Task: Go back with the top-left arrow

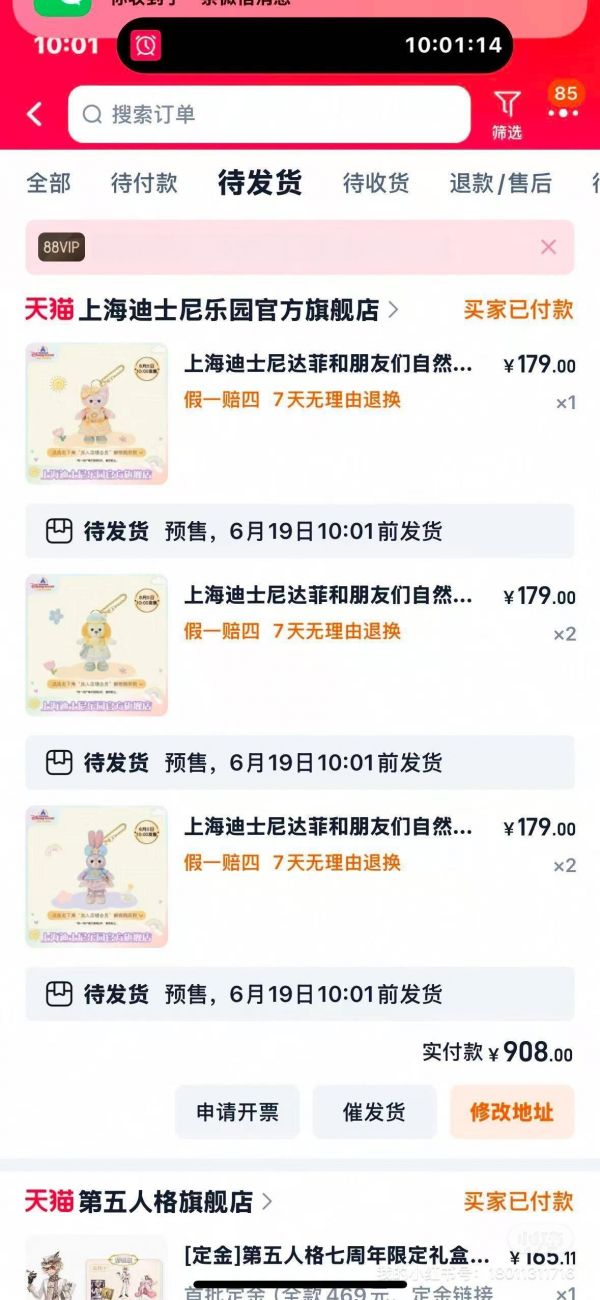Action: point(35,114)
